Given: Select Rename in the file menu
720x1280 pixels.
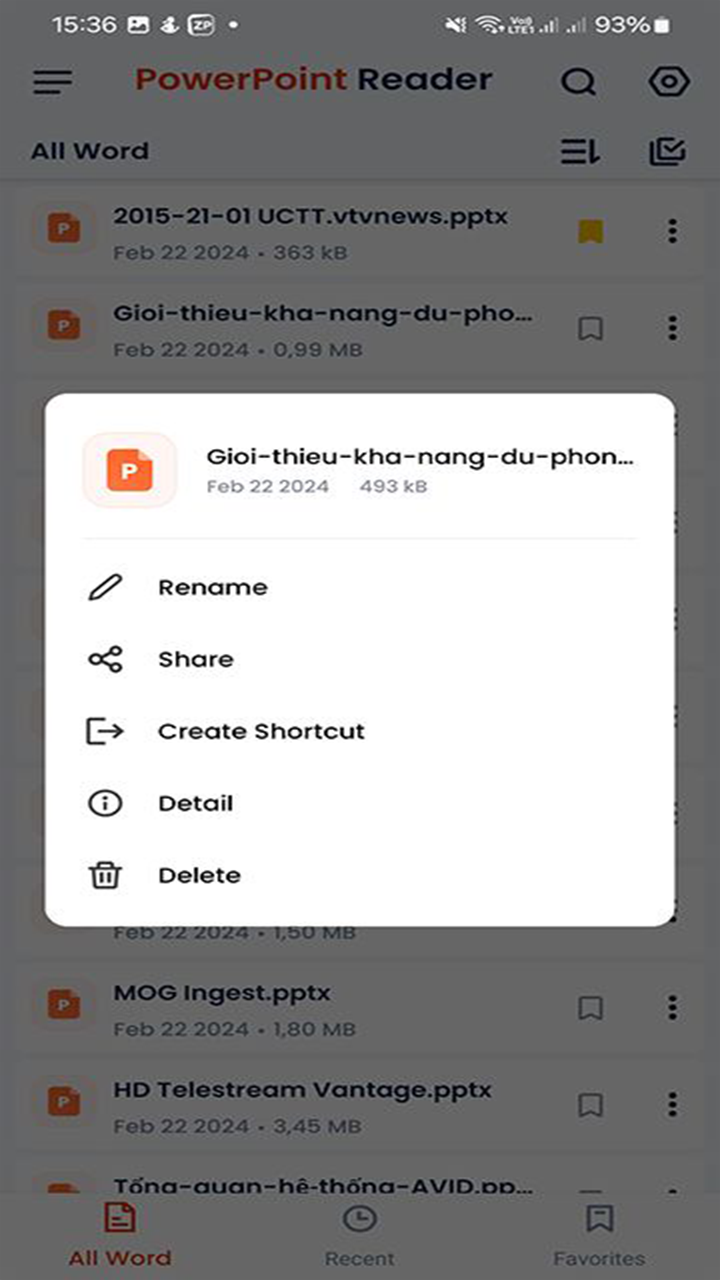Looking at the screenshot, I should coord(212,587).
